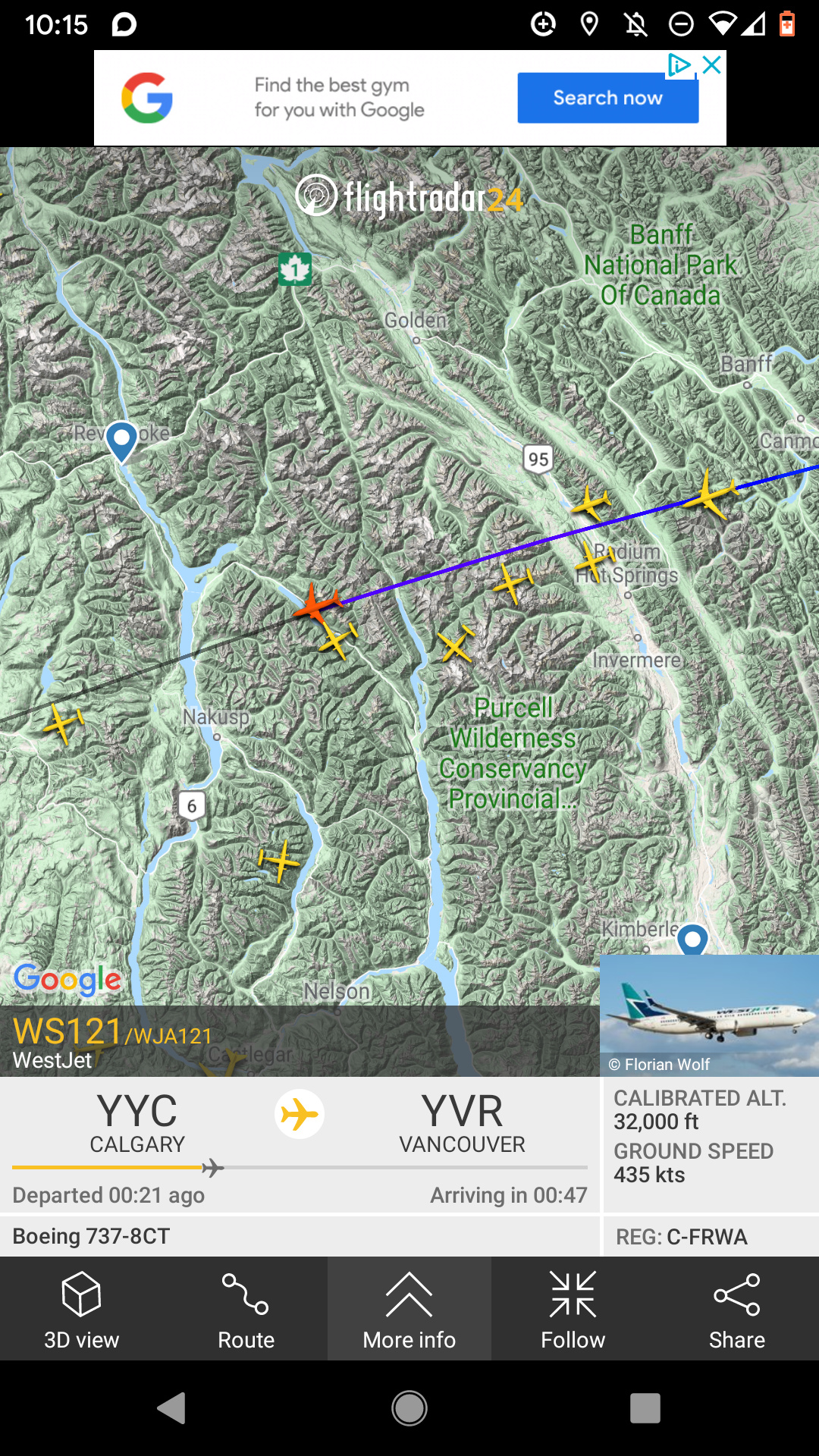
Task: Expand More info panel
Action: tap(409, 1308)
